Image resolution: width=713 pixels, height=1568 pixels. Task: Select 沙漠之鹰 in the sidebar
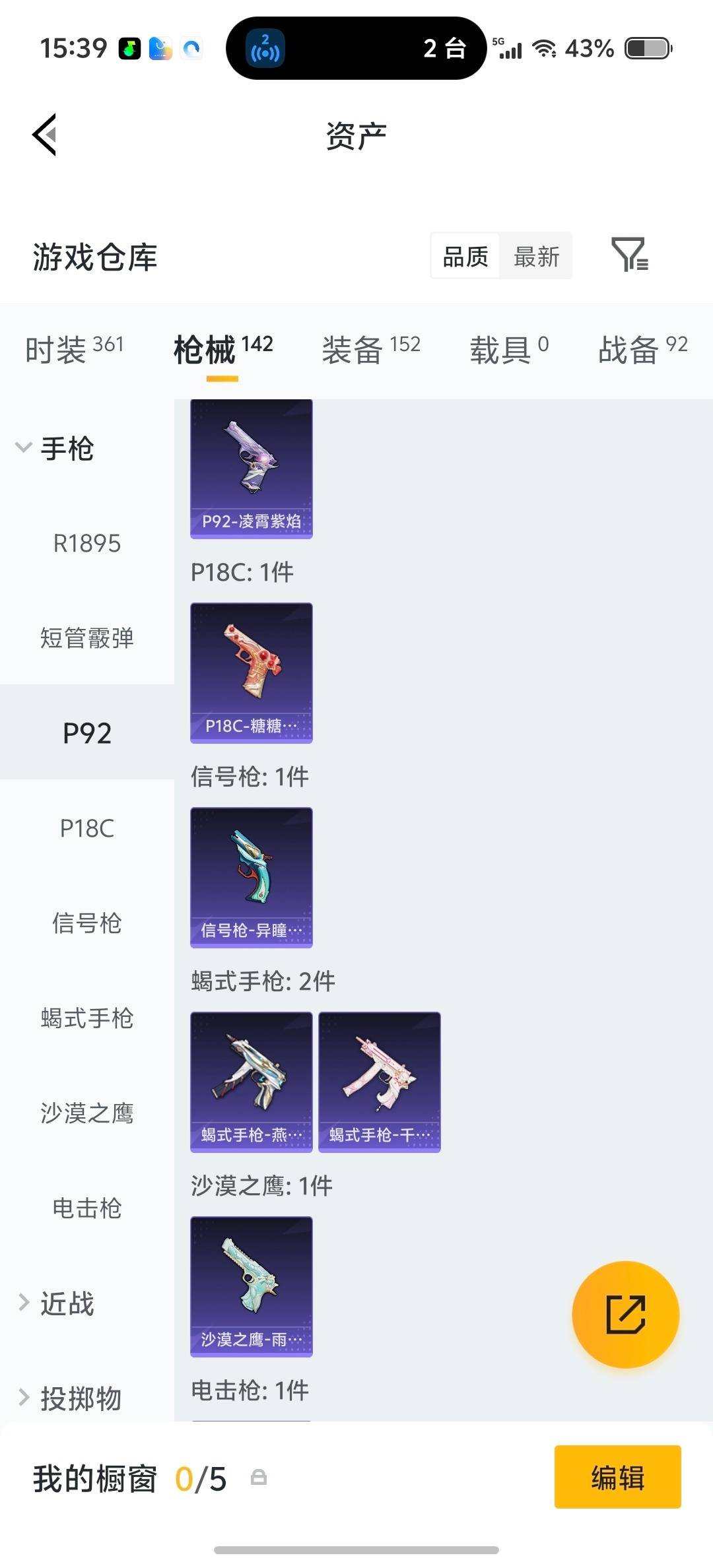tap(88, 1112)
